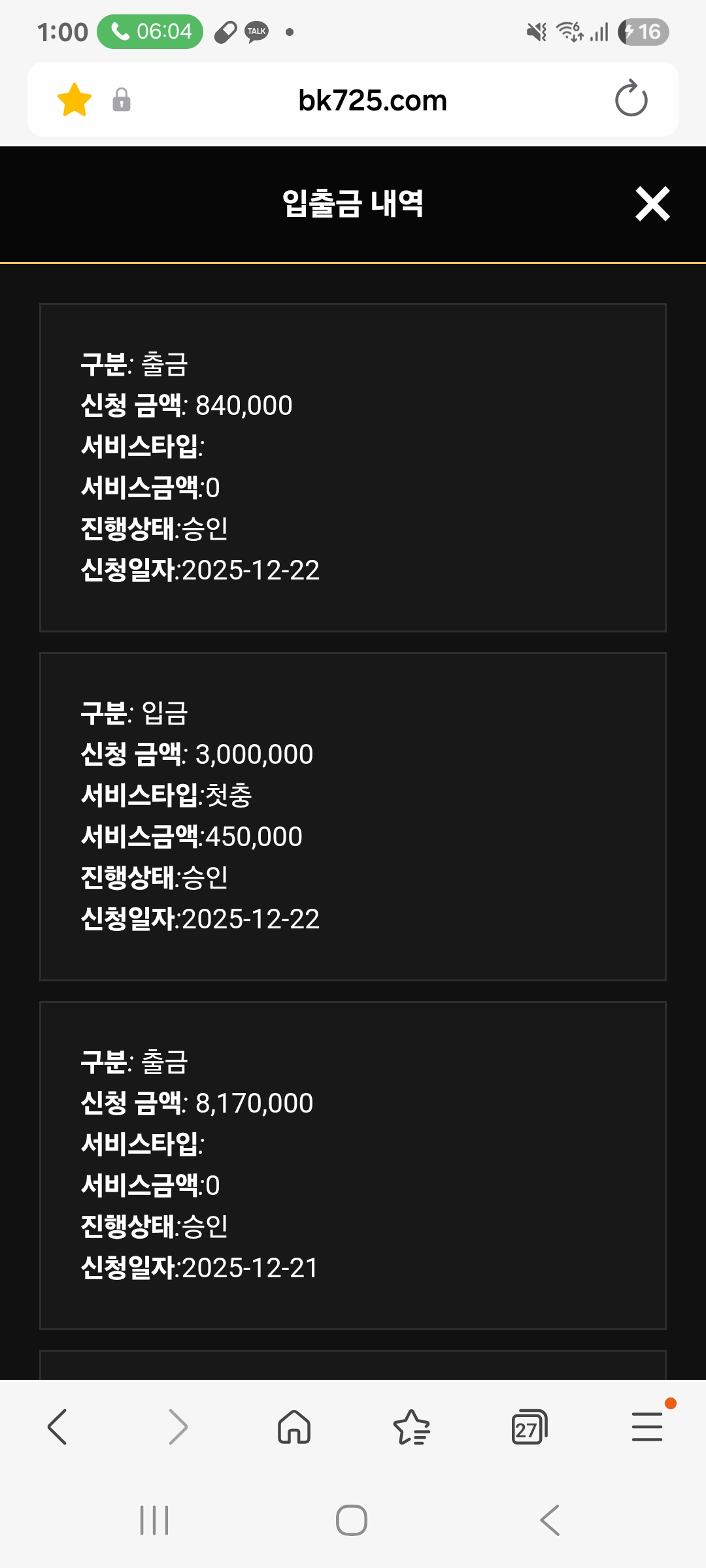Tap the bk725.com address bar
Image resolution: width=706 pixels, height=1568 pixels.
(372, 100)
